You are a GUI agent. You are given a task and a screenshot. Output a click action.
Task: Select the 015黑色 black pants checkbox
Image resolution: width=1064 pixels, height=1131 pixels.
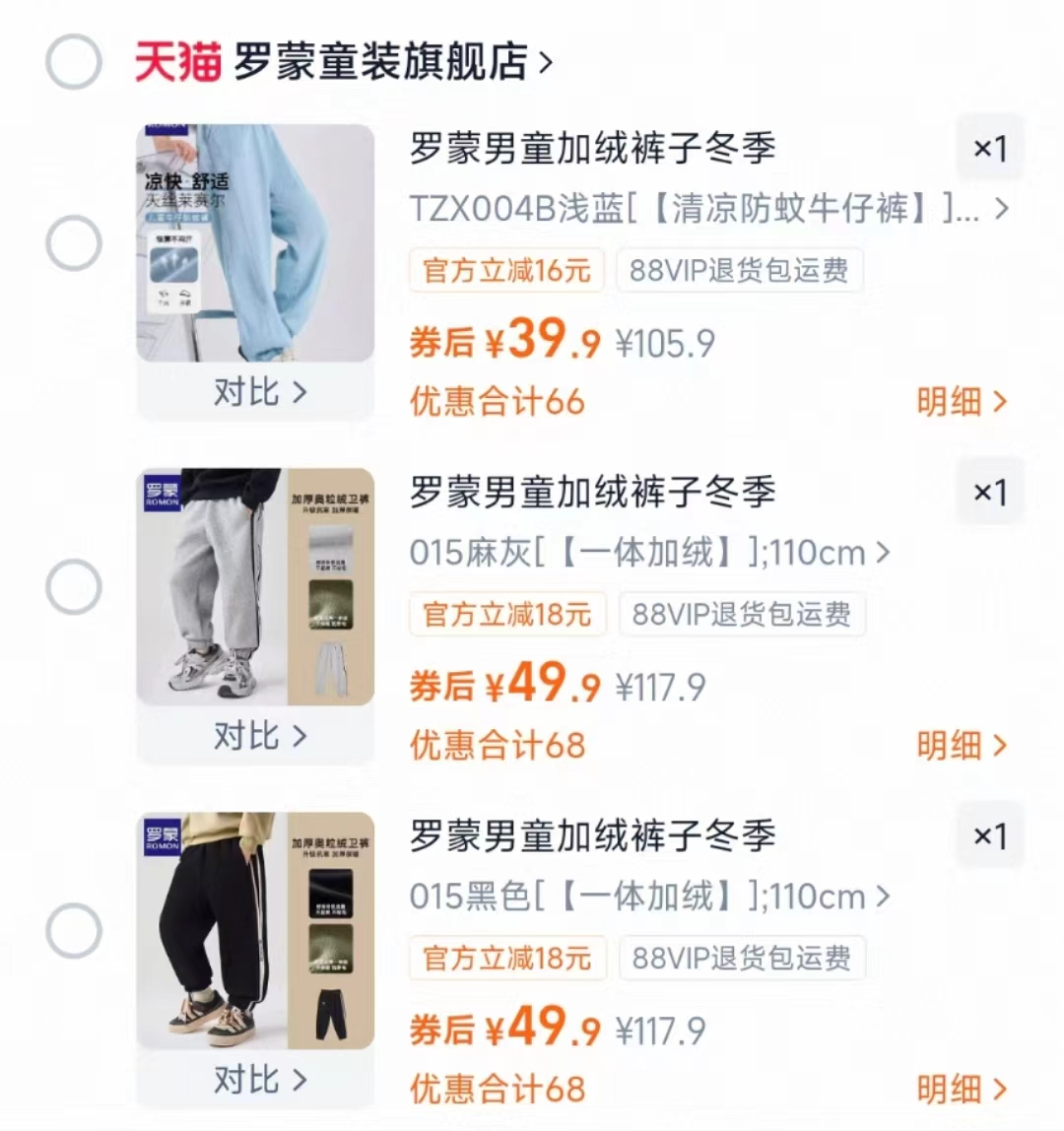pos(74,931)
